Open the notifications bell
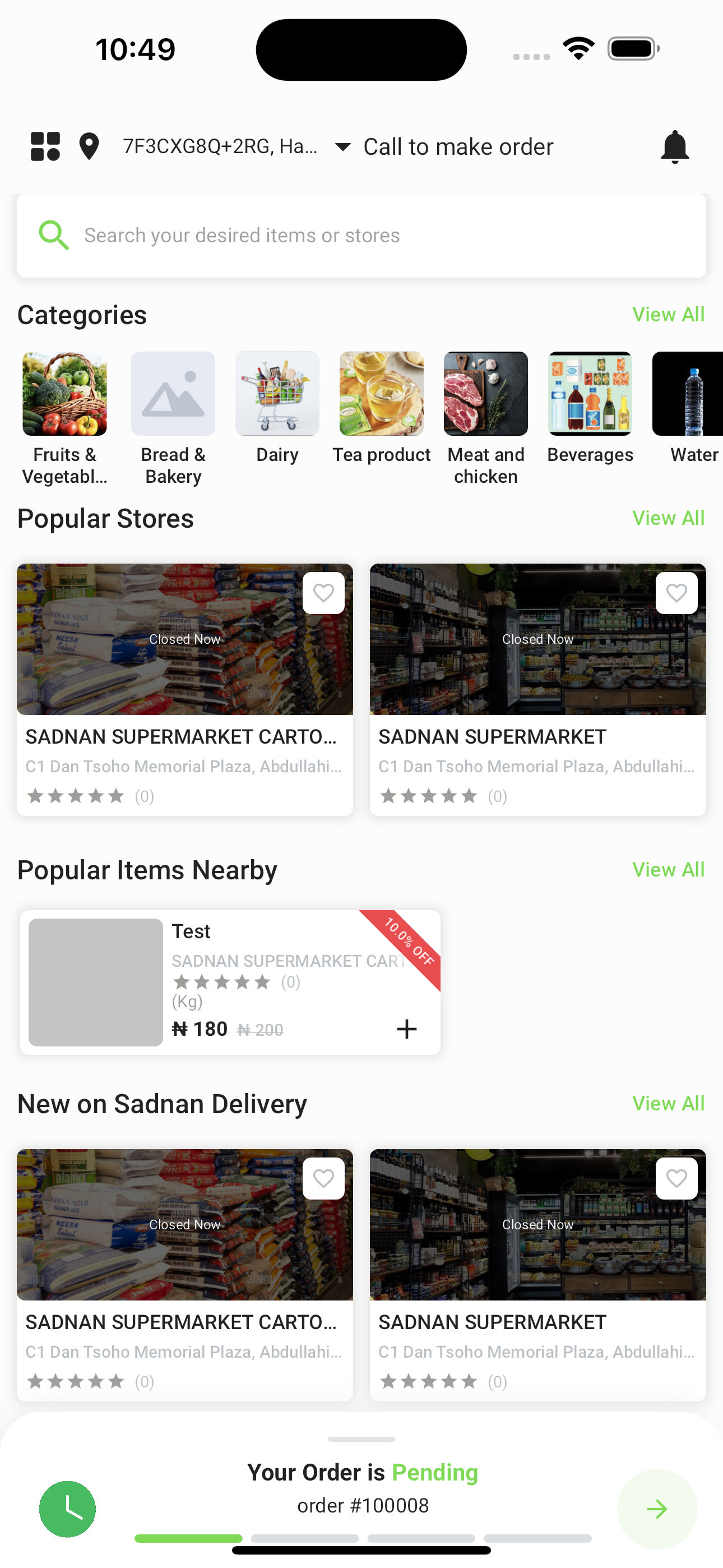This screenshot has width=723, height=1568. (x=675, y=146)
